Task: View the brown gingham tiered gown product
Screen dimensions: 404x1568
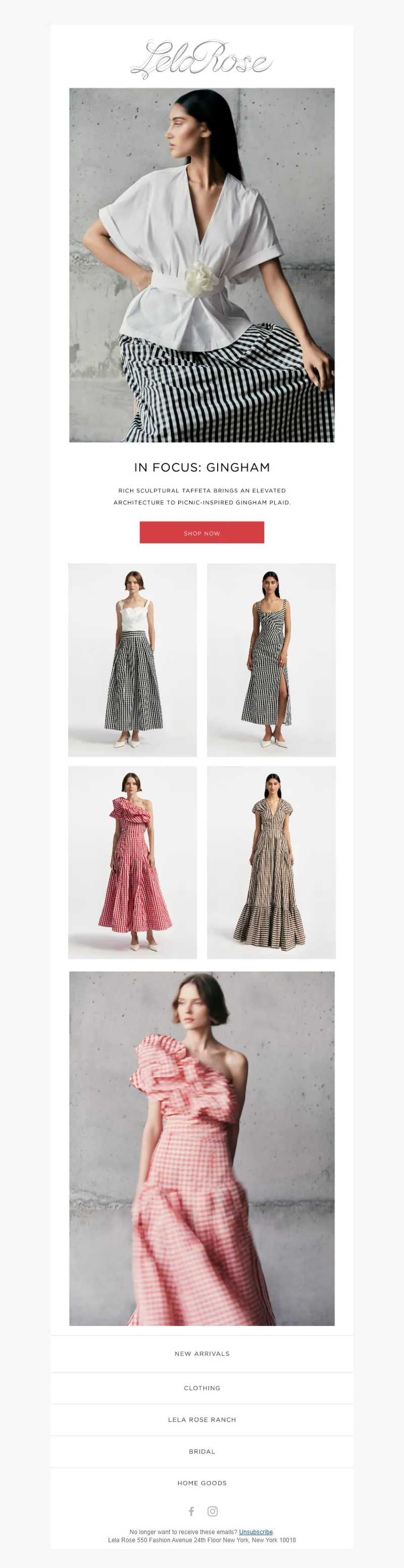Action: point(271,862)
